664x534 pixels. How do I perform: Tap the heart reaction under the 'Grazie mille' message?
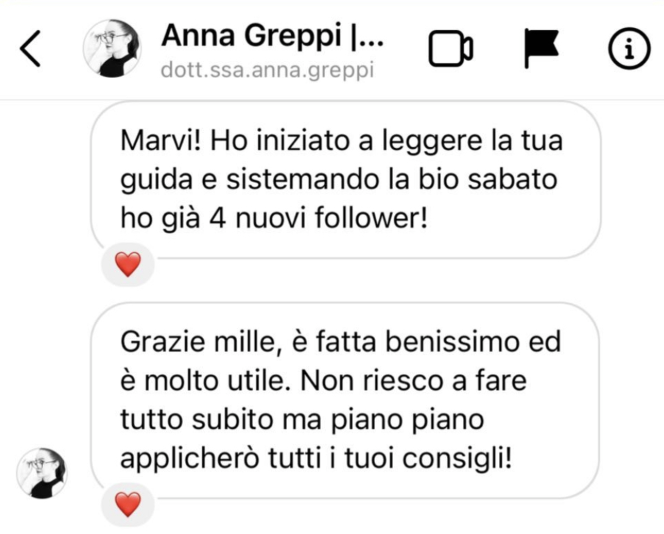point(128,505)
